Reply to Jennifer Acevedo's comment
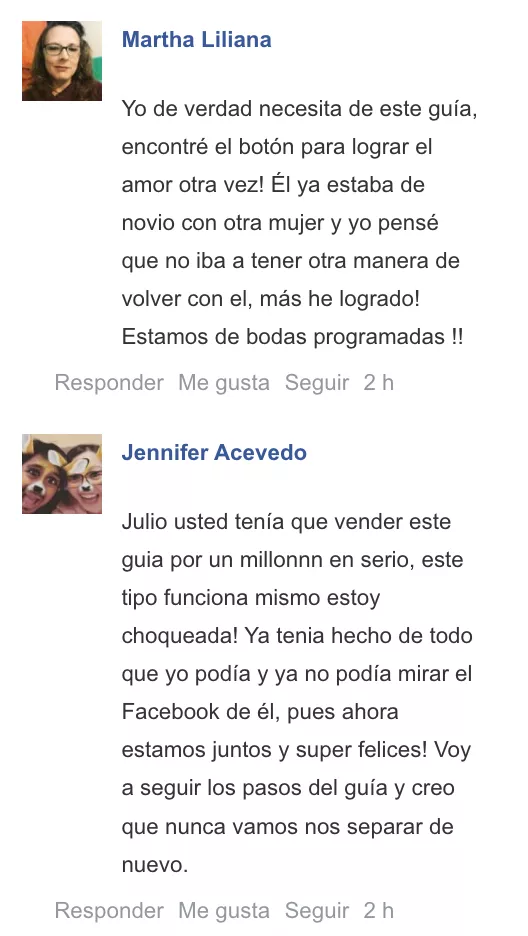This screenshot has width=528, height=936. tap(109, 910)
